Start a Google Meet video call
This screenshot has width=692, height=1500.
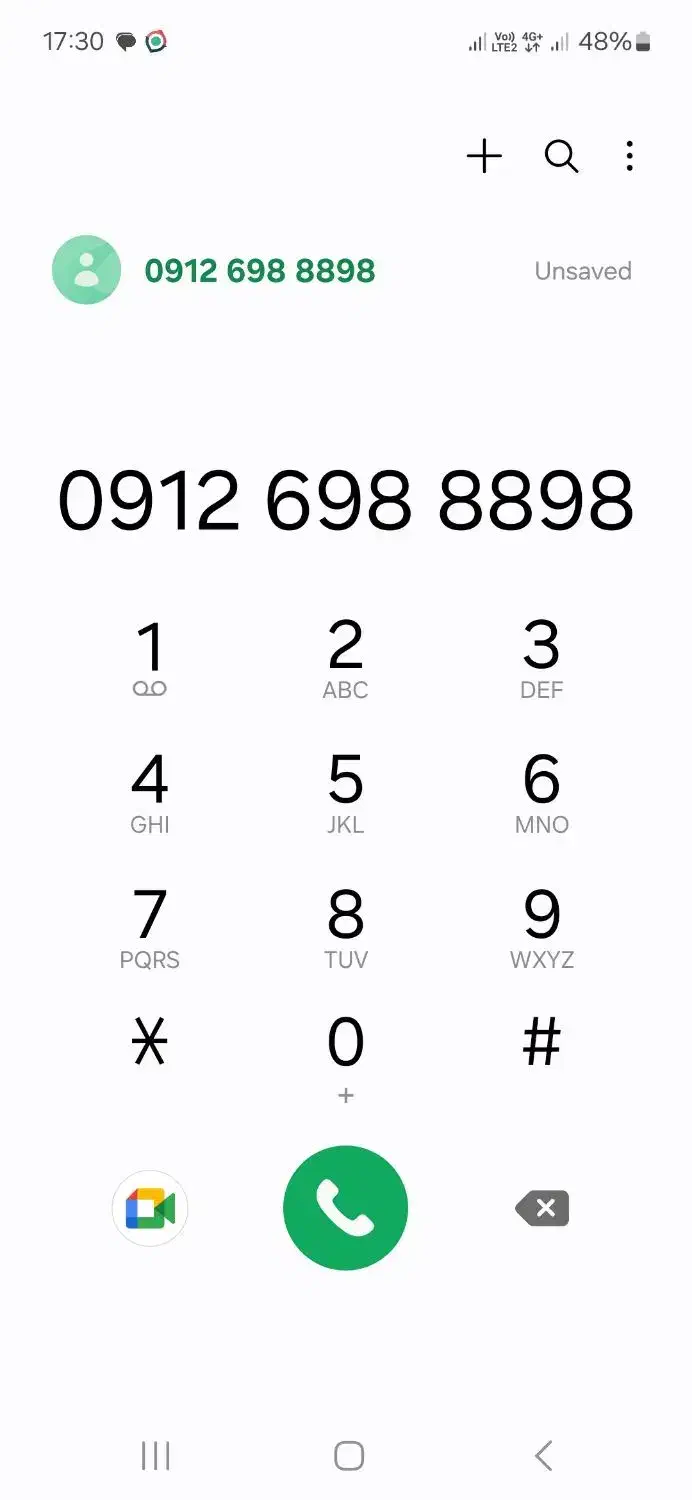pyautogui.click(x=150, y=1209)
